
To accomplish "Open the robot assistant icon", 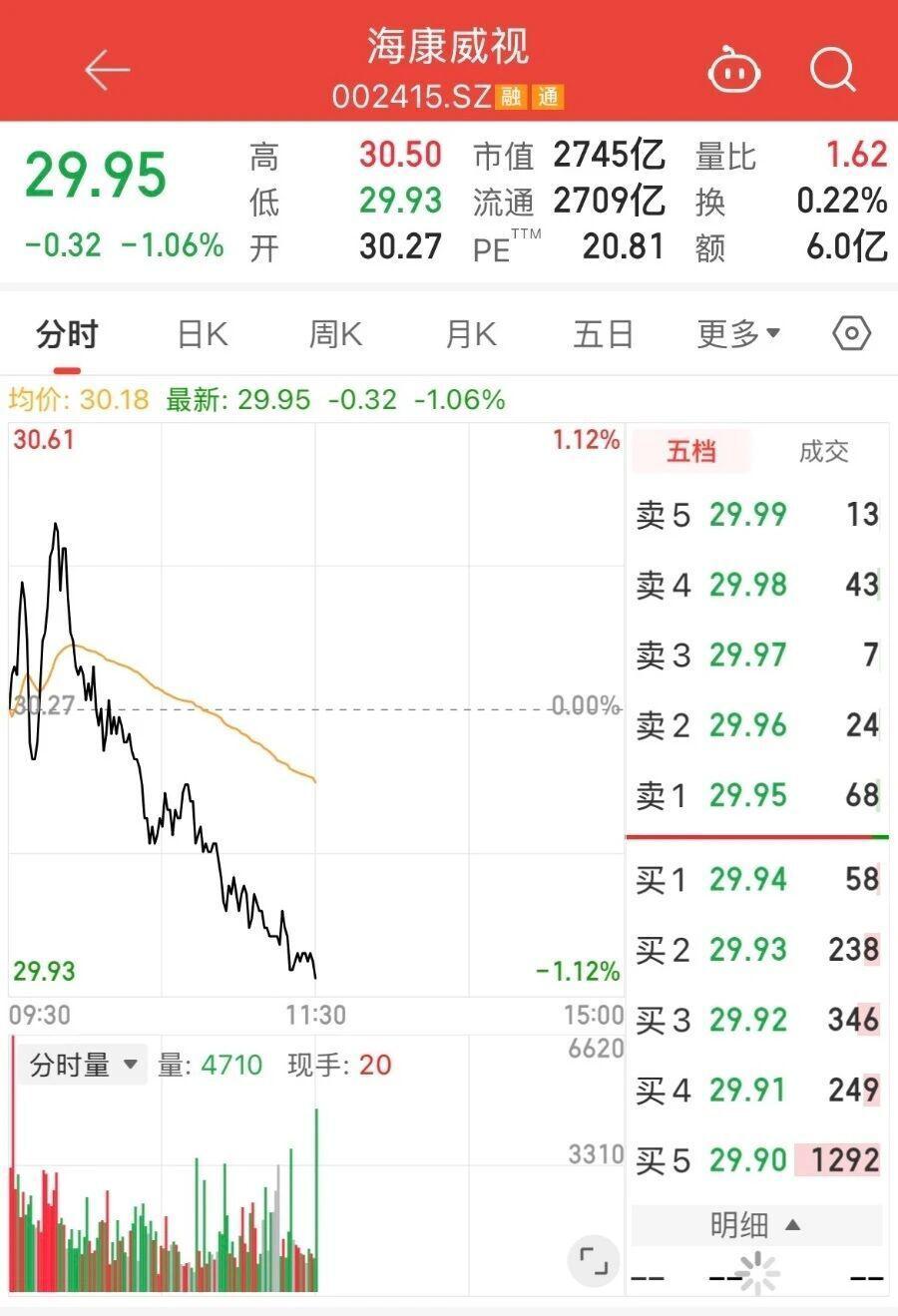I will (734, 71).
